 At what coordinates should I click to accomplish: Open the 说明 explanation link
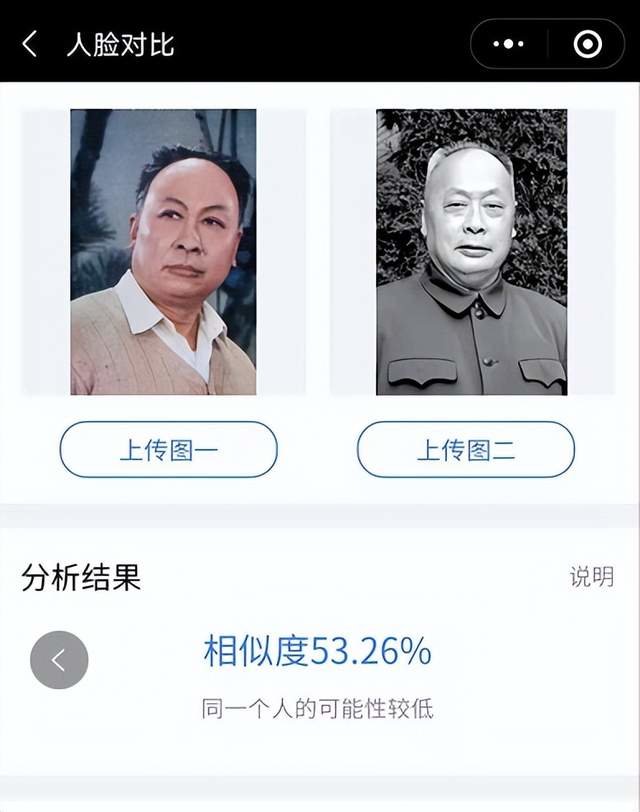click(591, 576)
